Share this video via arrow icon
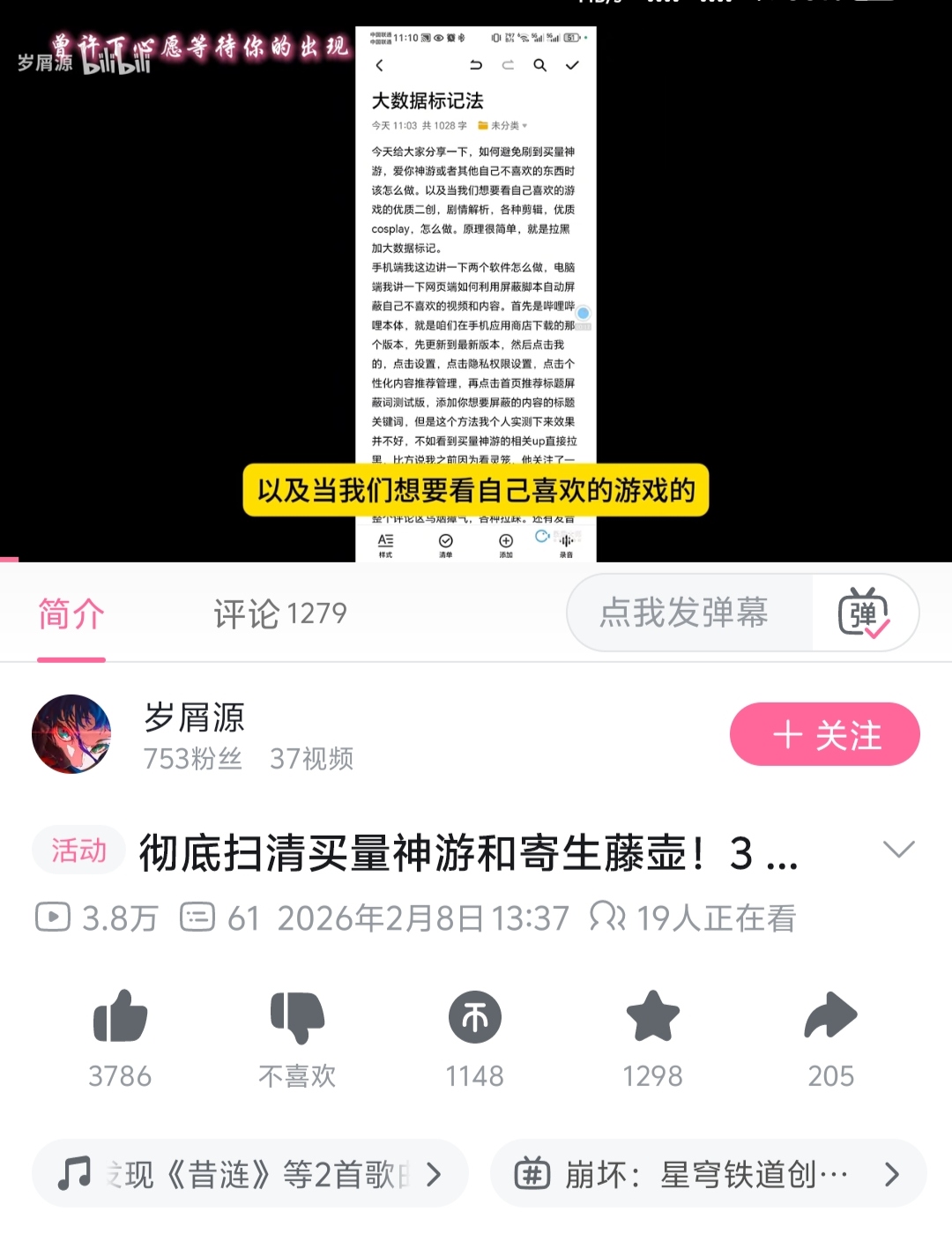The image size is (952, 1234). pos(830,1018)
